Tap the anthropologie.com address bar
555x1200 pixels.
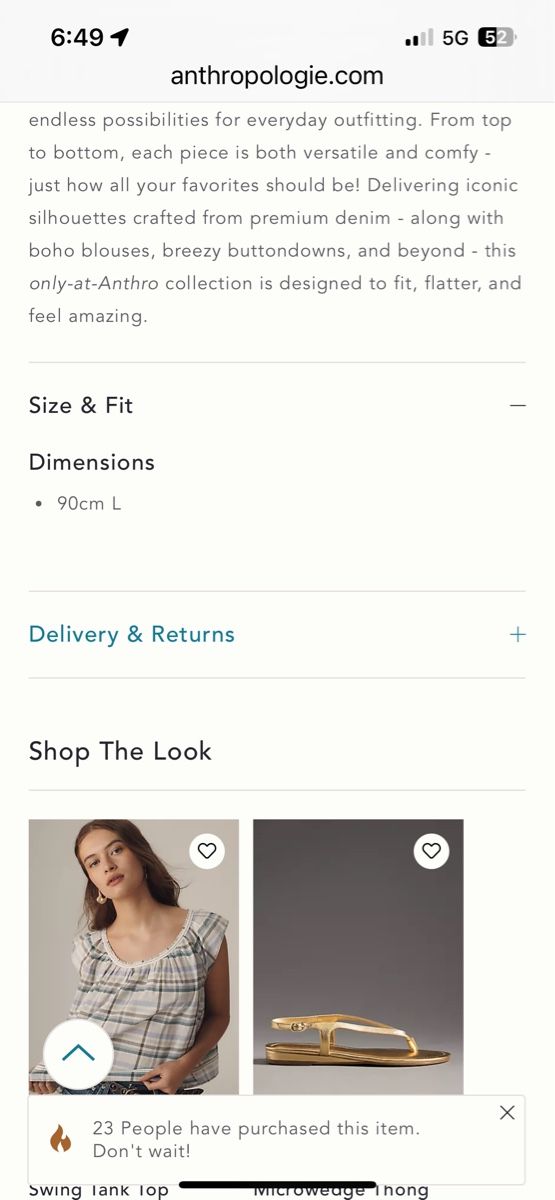coord(277,75)
